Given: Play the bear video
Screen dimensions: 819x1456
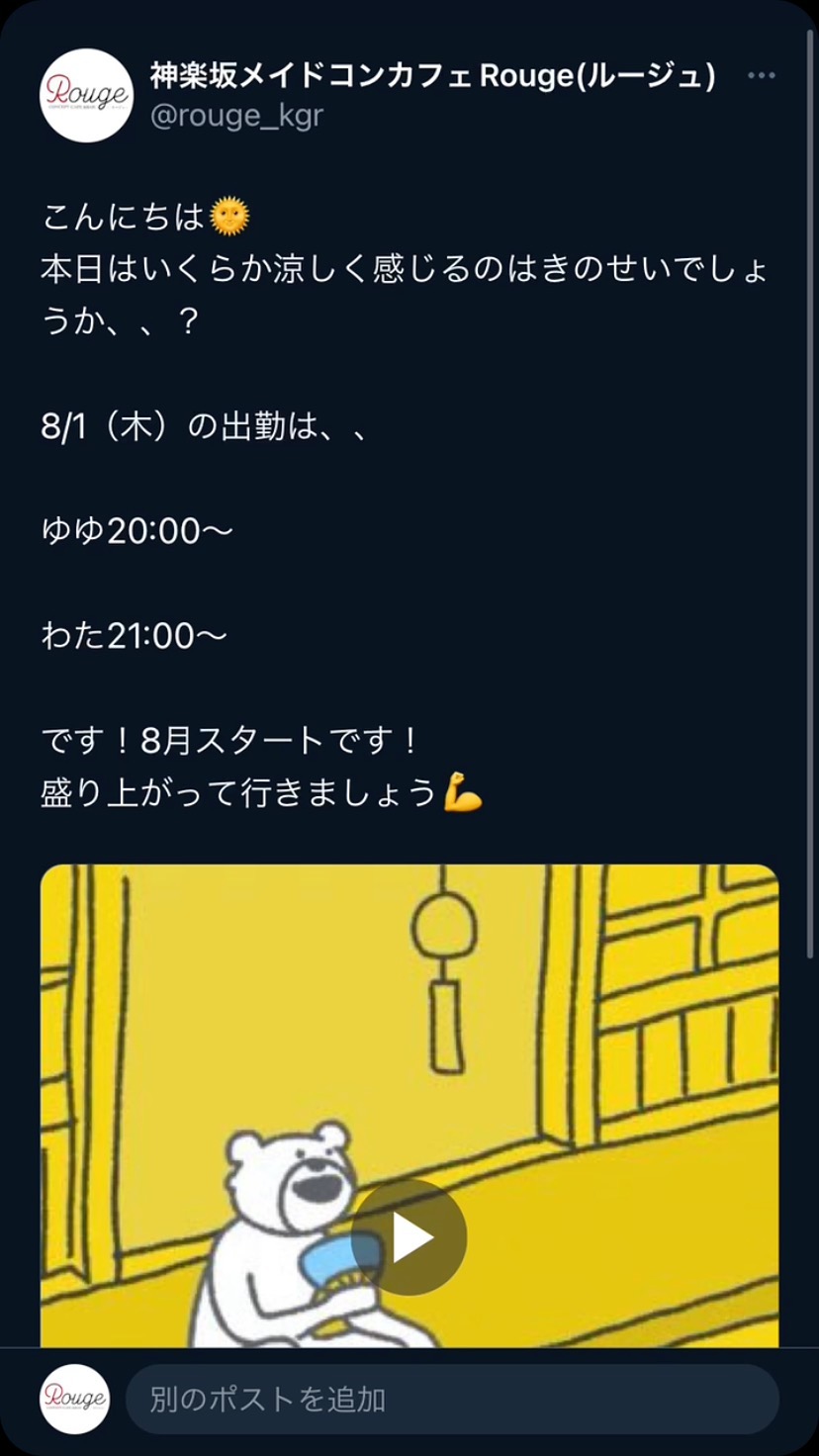Looking at the screenshot, I should coord(409,1237).
